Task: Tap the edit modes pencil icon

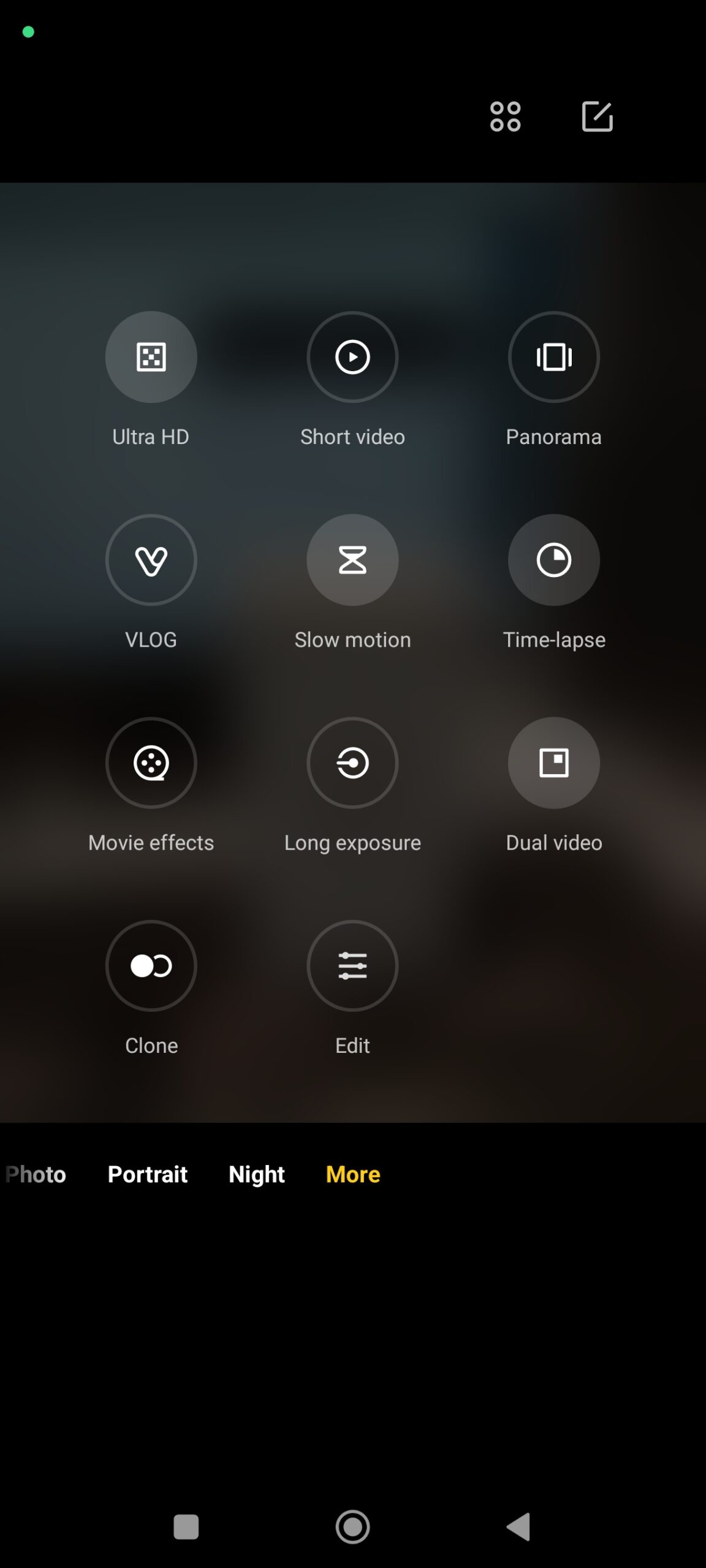Action: coord(597,116)
